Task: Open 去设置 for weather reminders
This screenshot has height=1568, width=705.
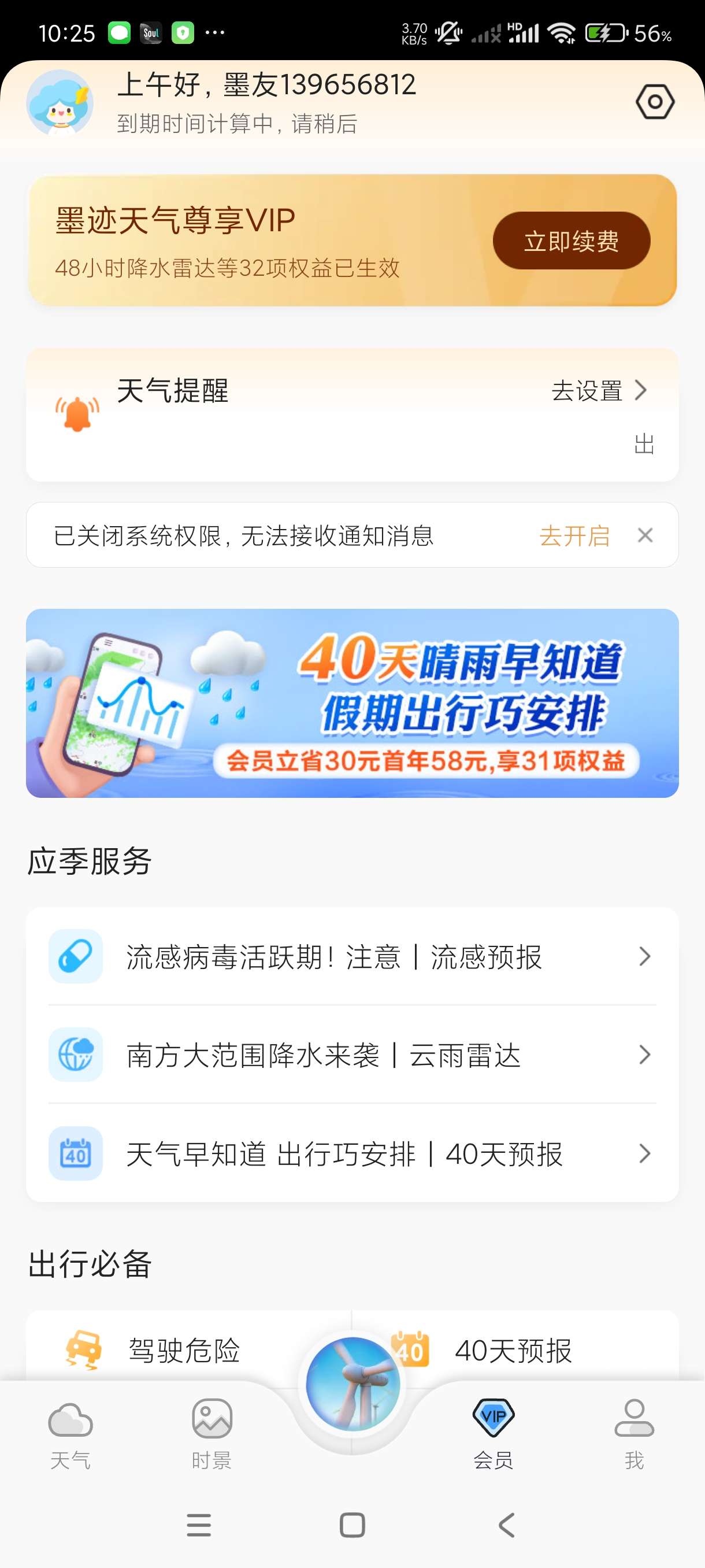Action: pos(598,391)
